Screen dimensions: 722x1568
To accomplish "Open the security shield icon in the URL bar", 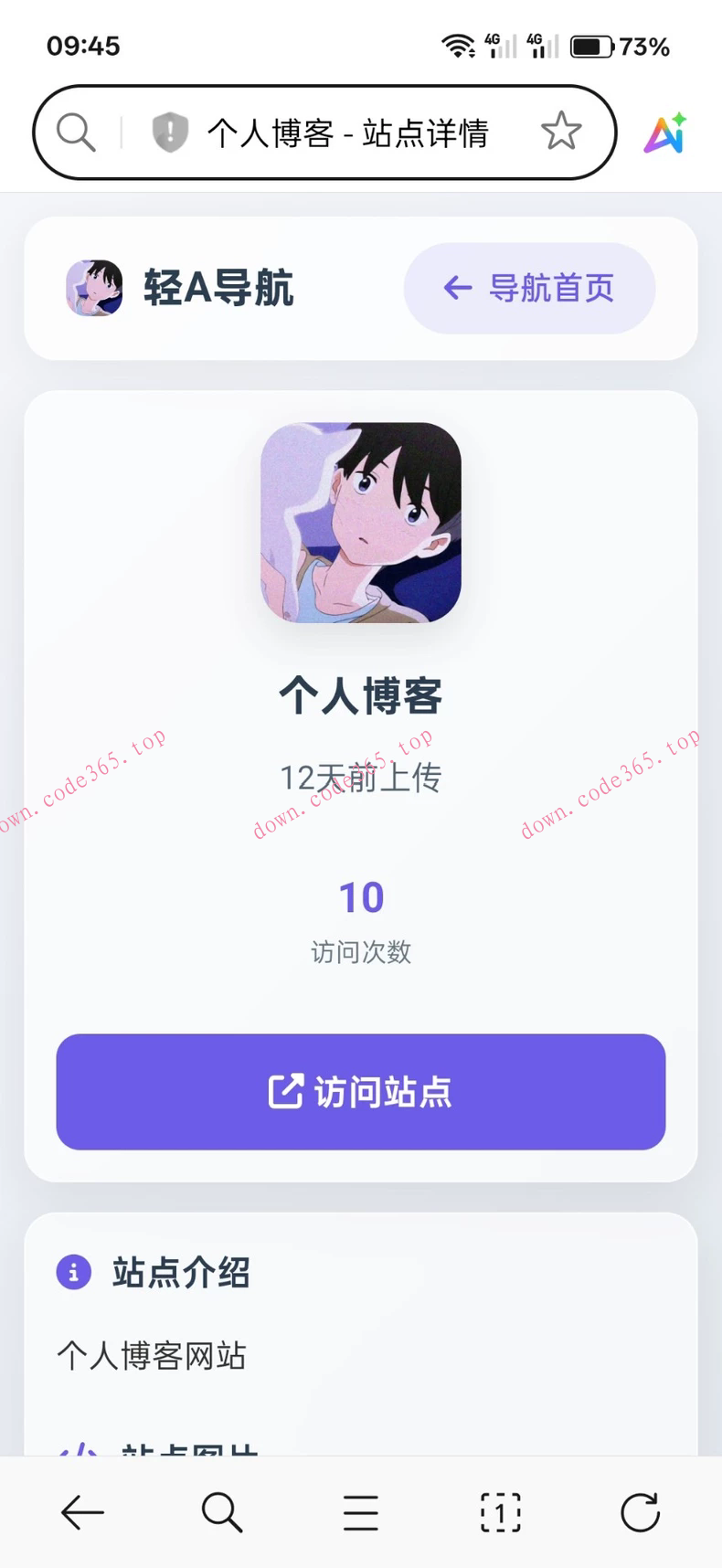I will tap(168, 132).
